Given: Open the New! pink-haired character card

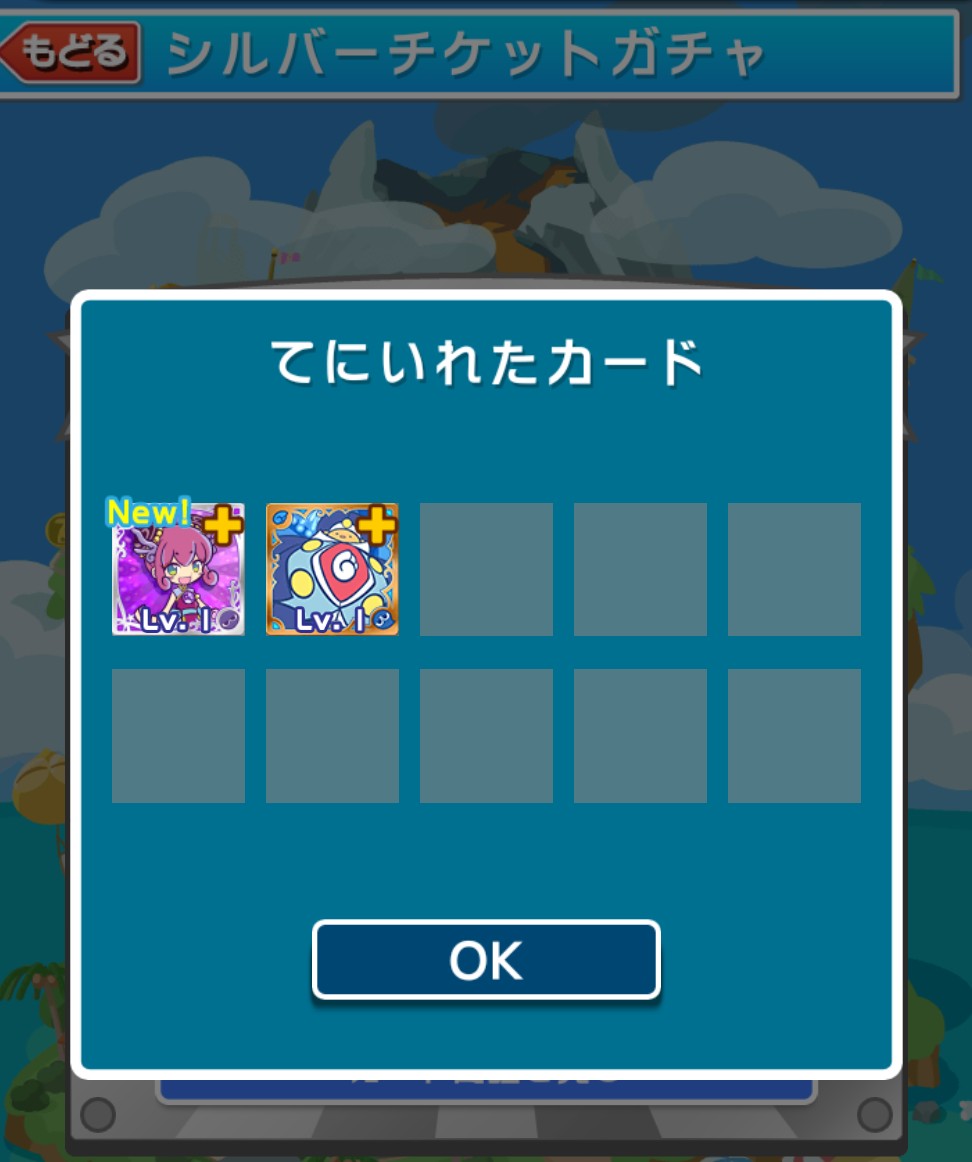Looking at the screenshot, I should click(x=178, y=570).
